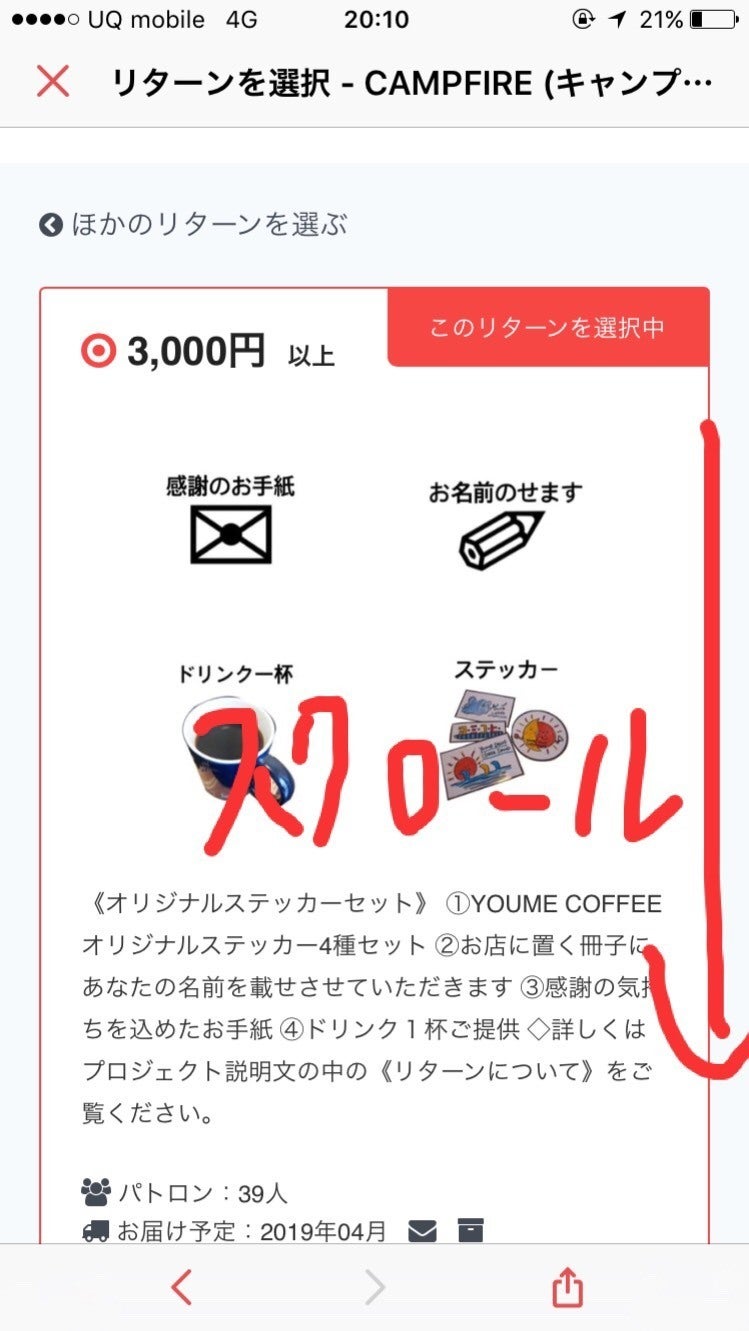Tap ほかのリターンを選ぶ to choose another return
749x1331 pixels.
195,224
